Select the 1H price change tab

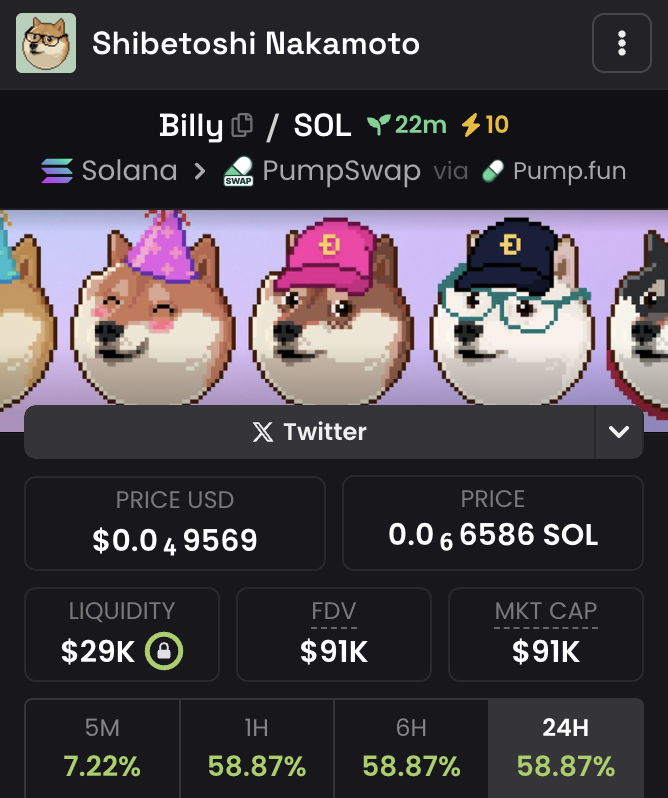[x=257, y=747]
